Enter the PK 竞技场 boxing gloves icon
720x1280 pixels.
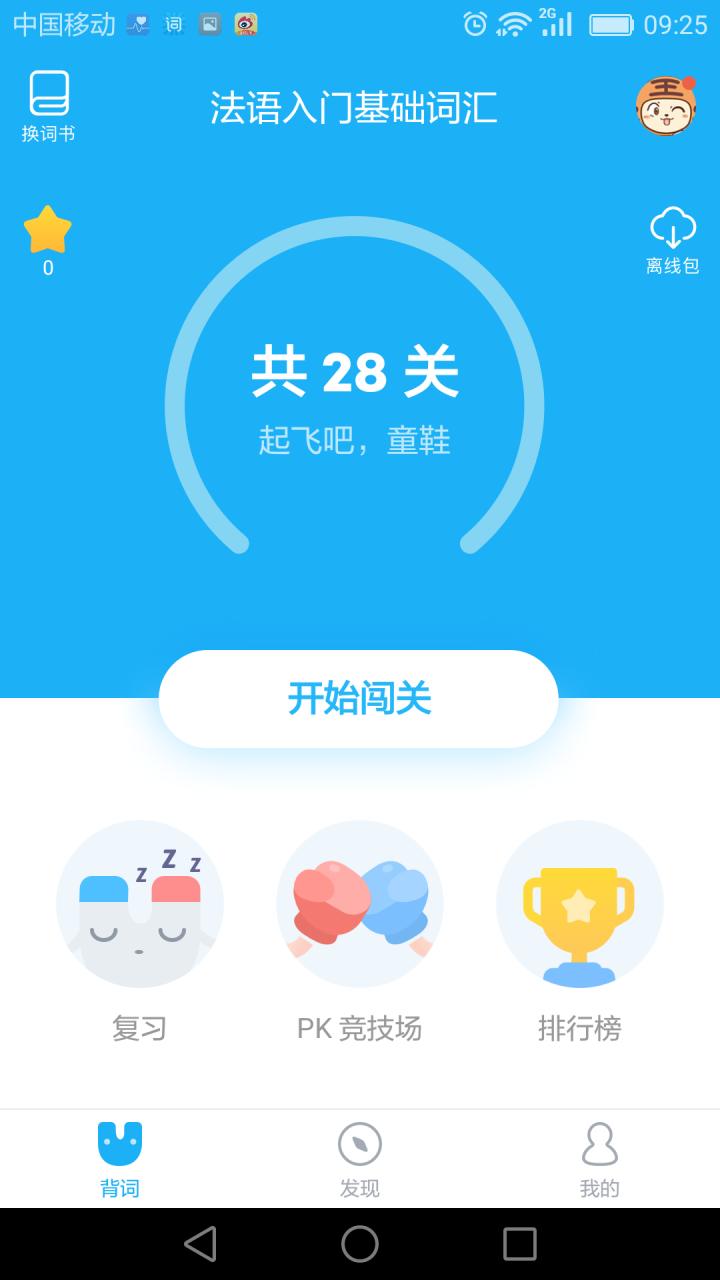pos(359,903)
